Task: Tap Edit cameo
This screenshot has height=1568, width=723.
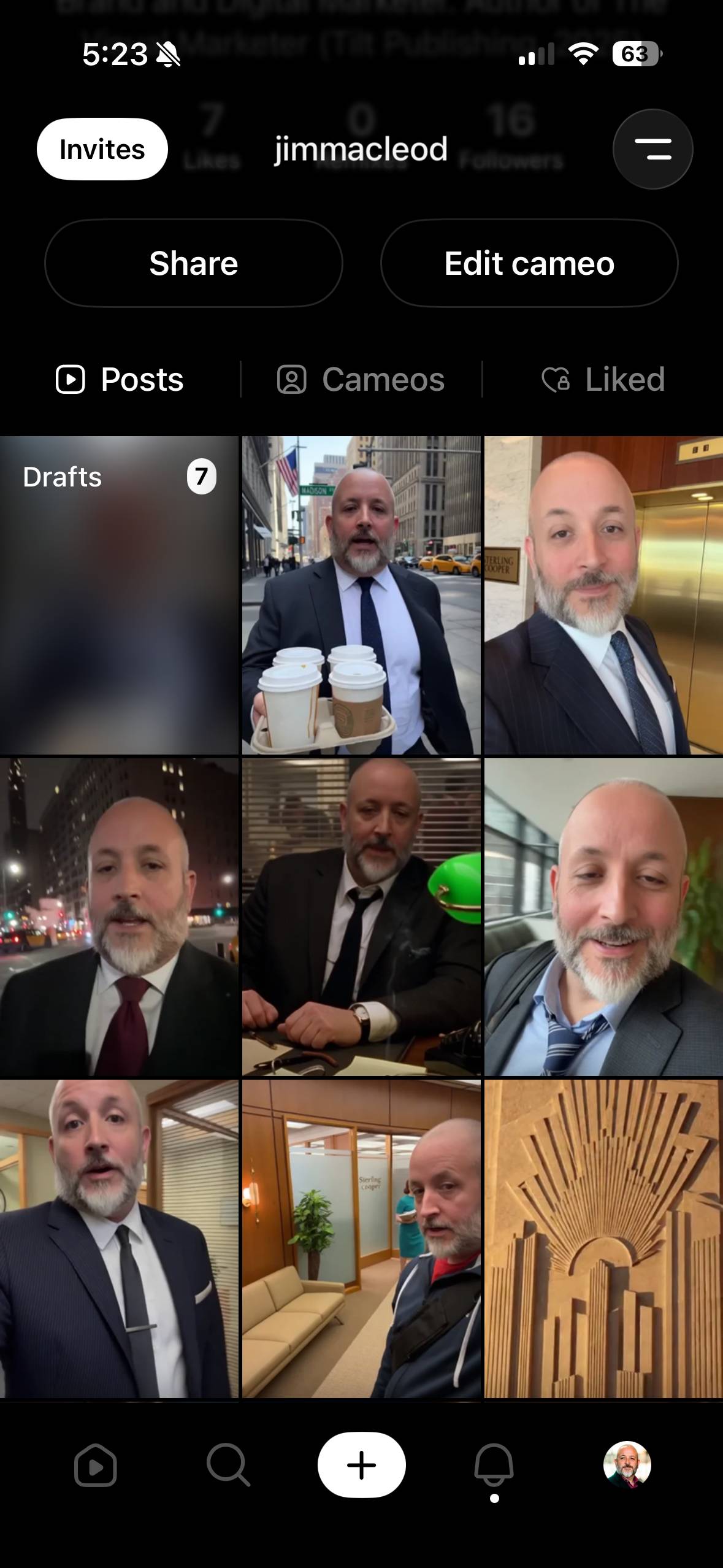Action: point(529,263)
